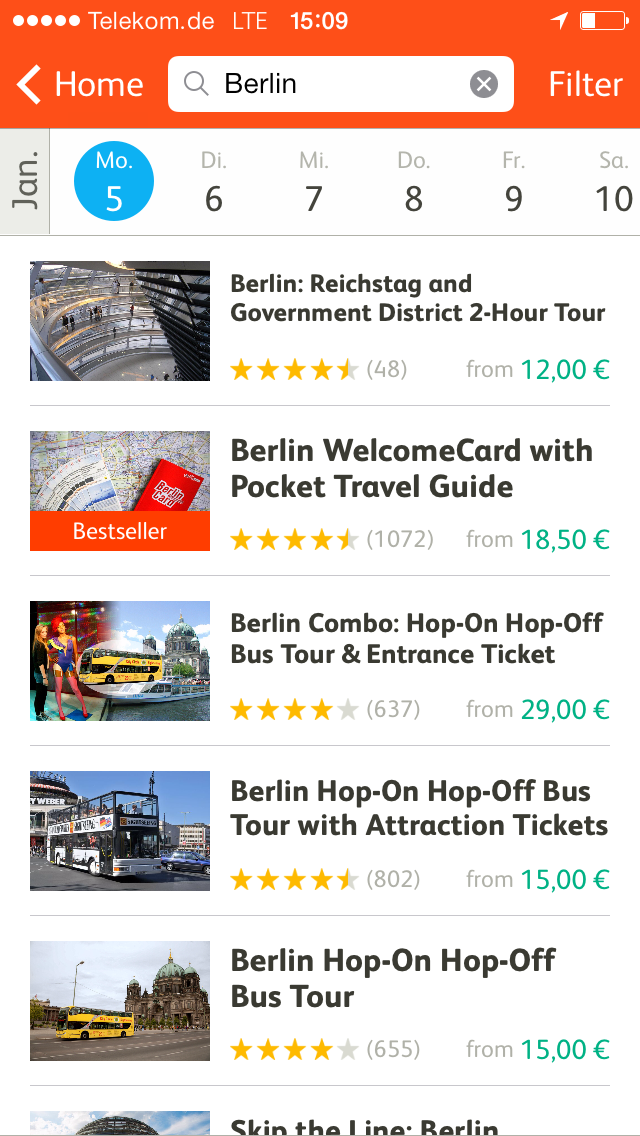Viewport: 640px width, 1136px height.
Task: Clear the Berlin search text
Action: pos(484,84)
